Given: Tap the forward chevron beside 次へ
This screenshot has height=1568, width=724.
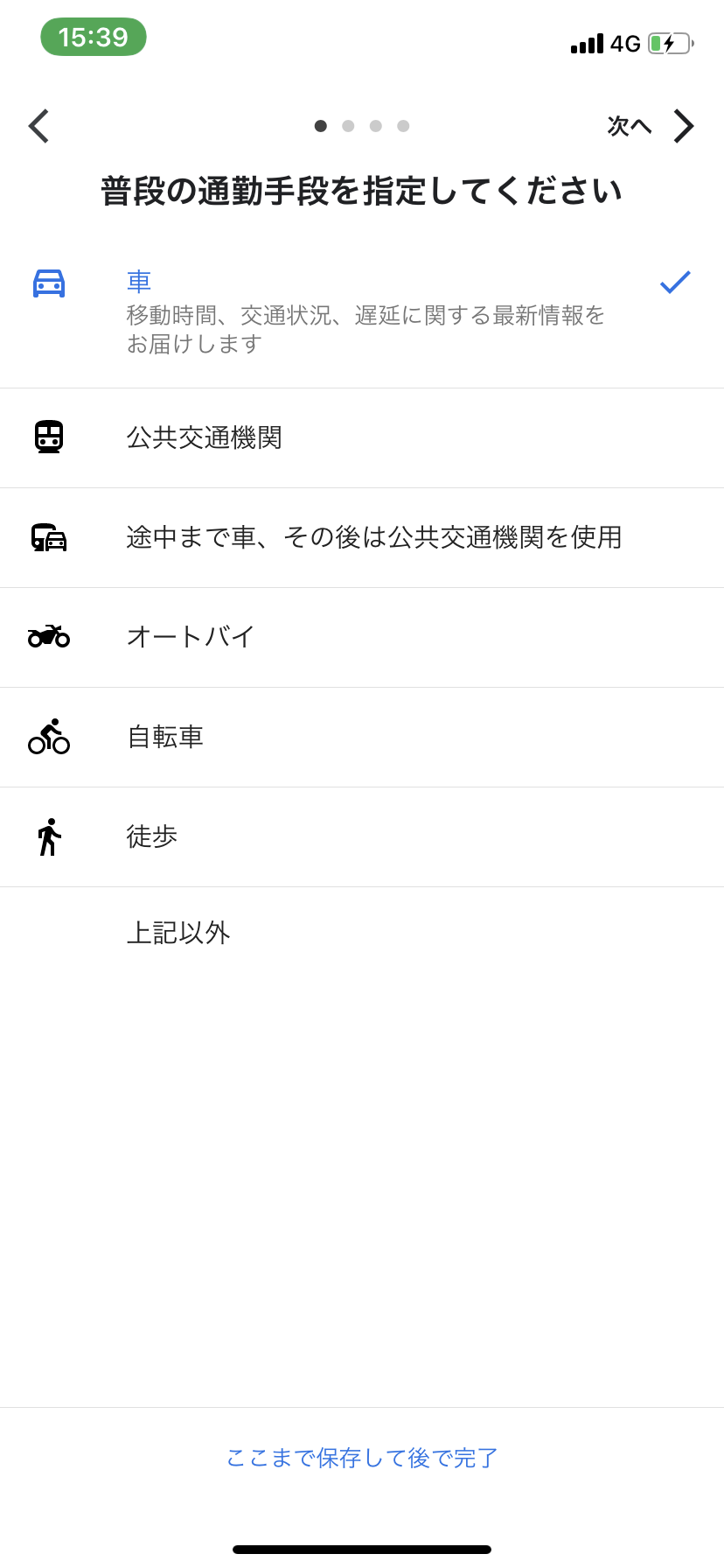Looking at the screenshot, I should coord(684,126).
